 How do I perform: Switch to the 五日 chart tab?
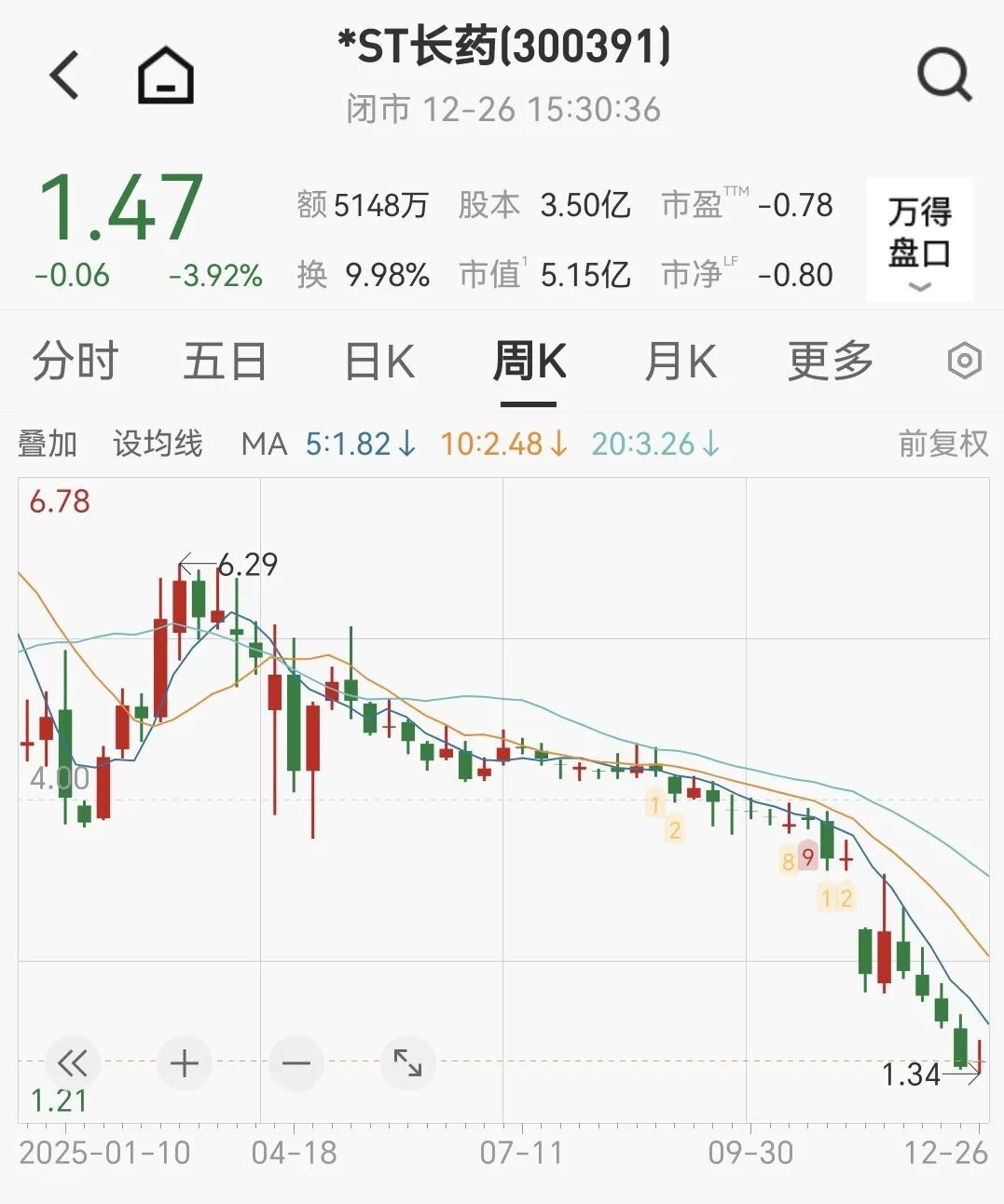click(225, 362)
